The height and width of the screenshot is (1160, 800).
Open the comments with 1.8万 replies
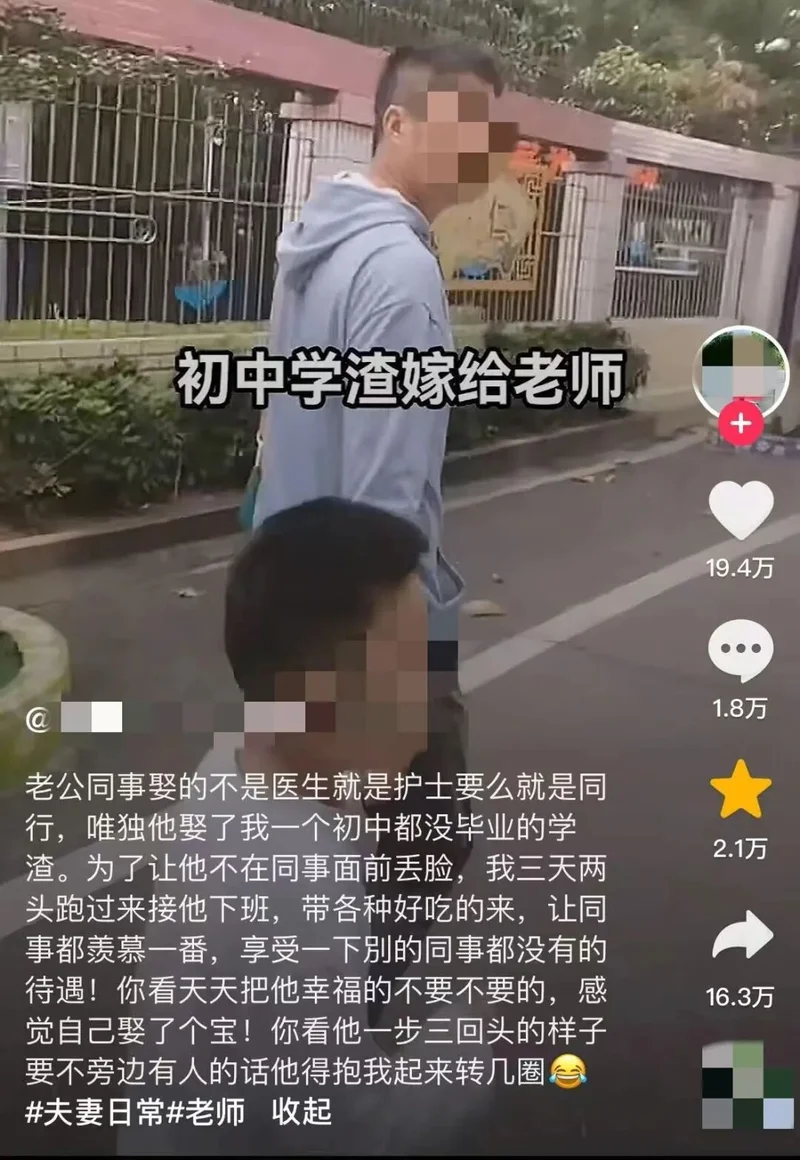coord(740,651)
